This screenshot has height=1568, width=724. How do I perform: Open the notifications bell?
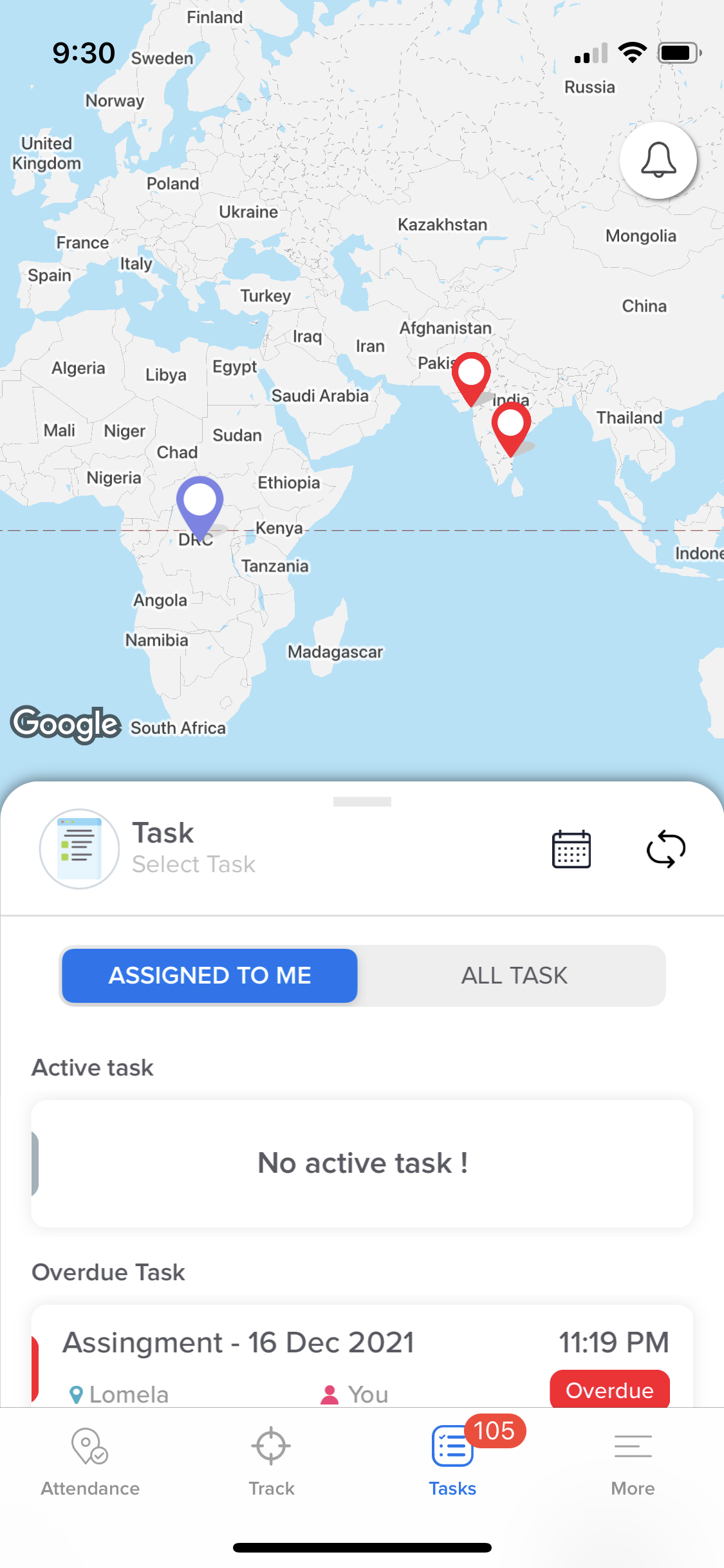658,160
